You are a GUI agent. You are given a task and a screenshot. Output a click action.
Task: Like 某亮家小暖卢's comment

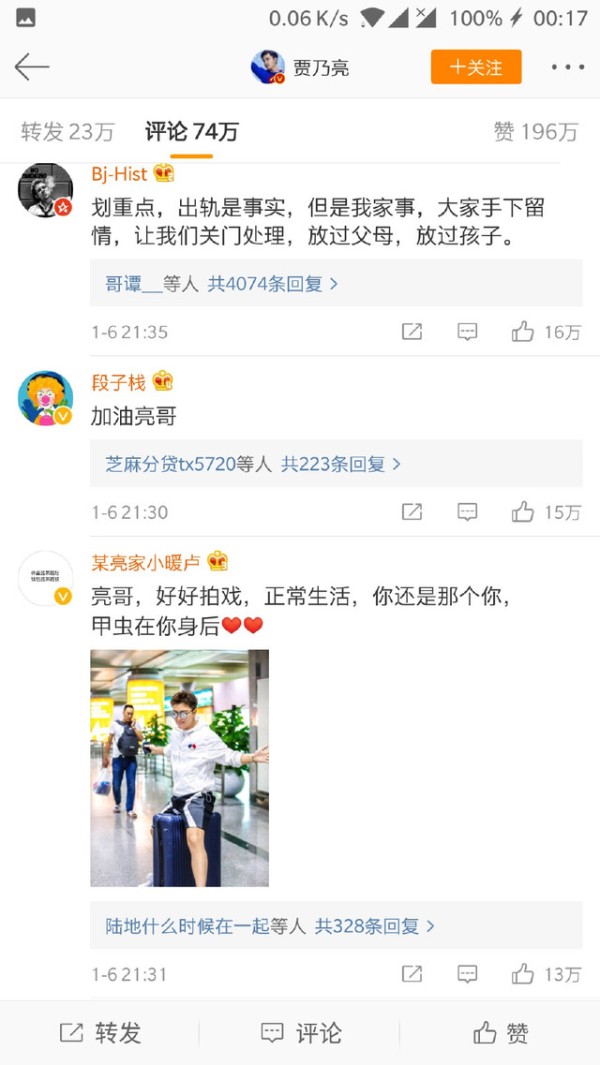(x=546, y=975)
